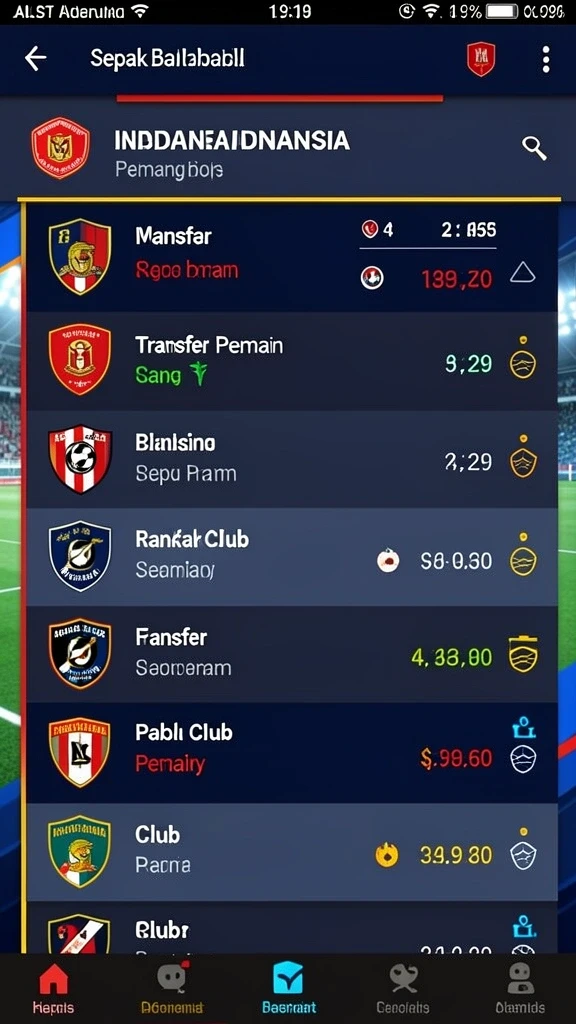
Task: Open search with the magnifier icon
Action: point(534,148)
